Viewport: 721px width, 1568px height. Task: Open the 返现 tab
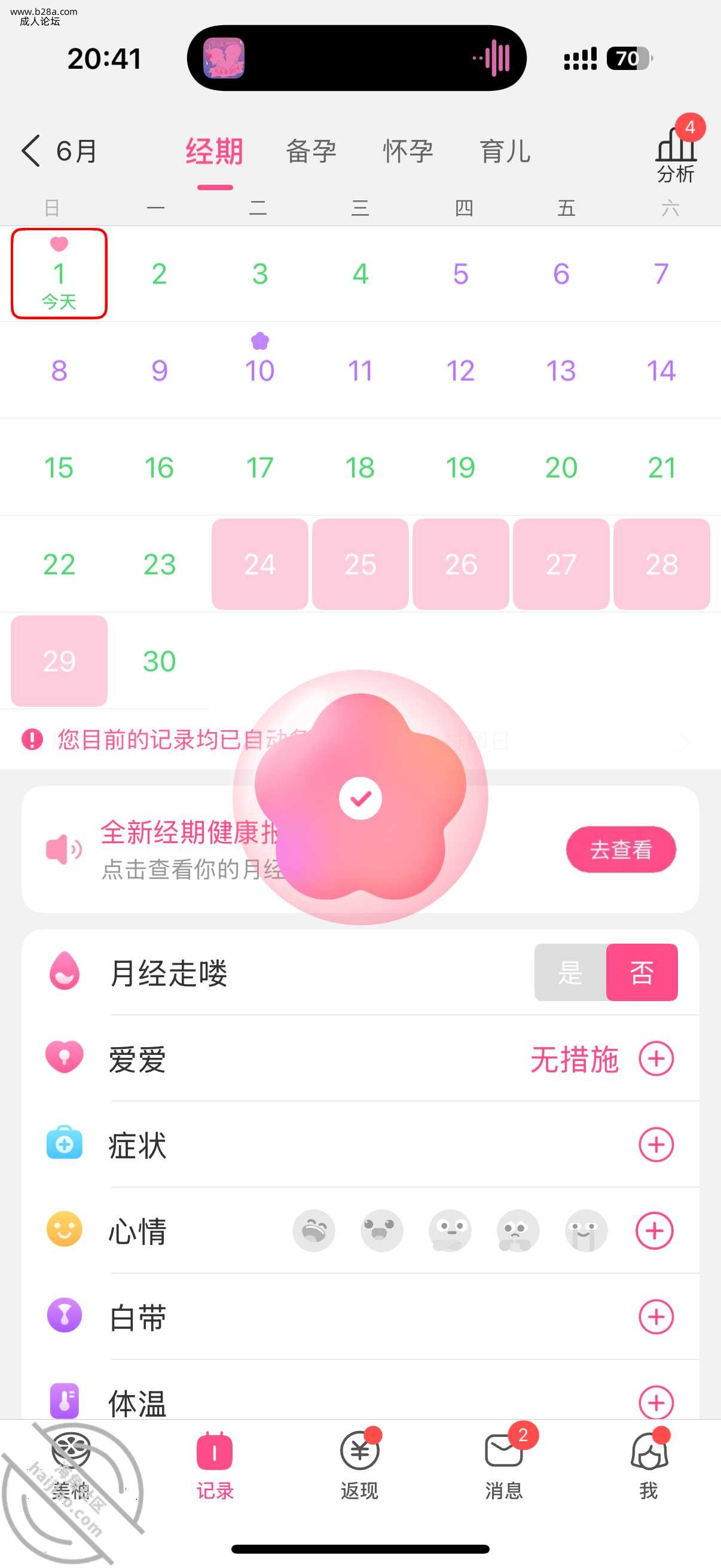click(359, 1466)
